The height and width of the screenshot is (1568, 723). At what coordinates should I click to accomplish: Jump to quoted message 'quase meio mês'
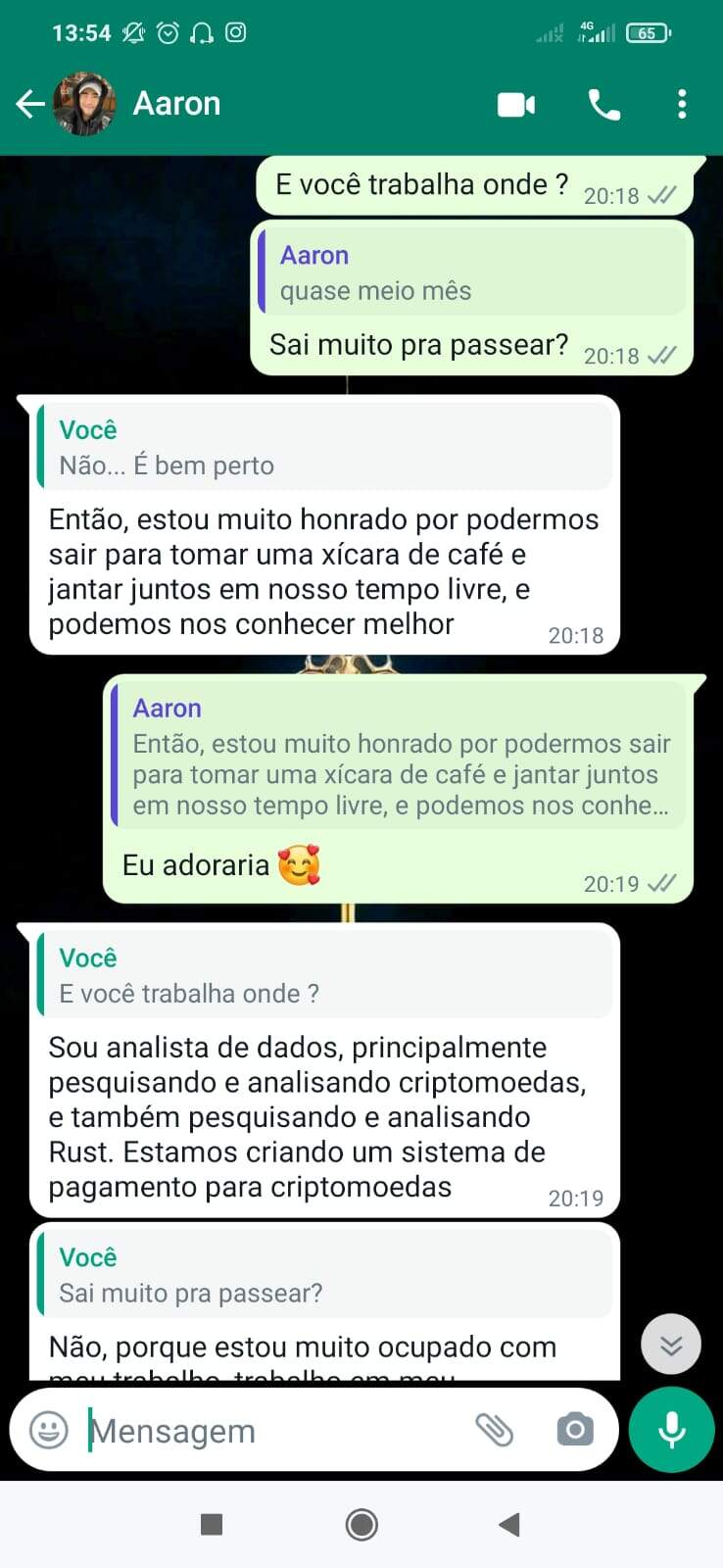(x=472, y=273)
